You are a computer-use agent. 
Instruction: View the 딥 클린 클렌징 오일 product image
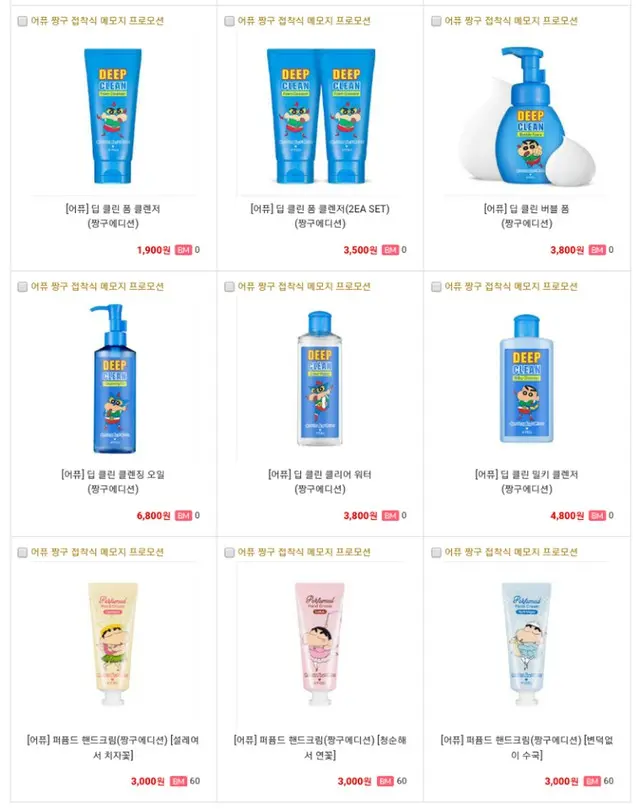click(113, 378)
